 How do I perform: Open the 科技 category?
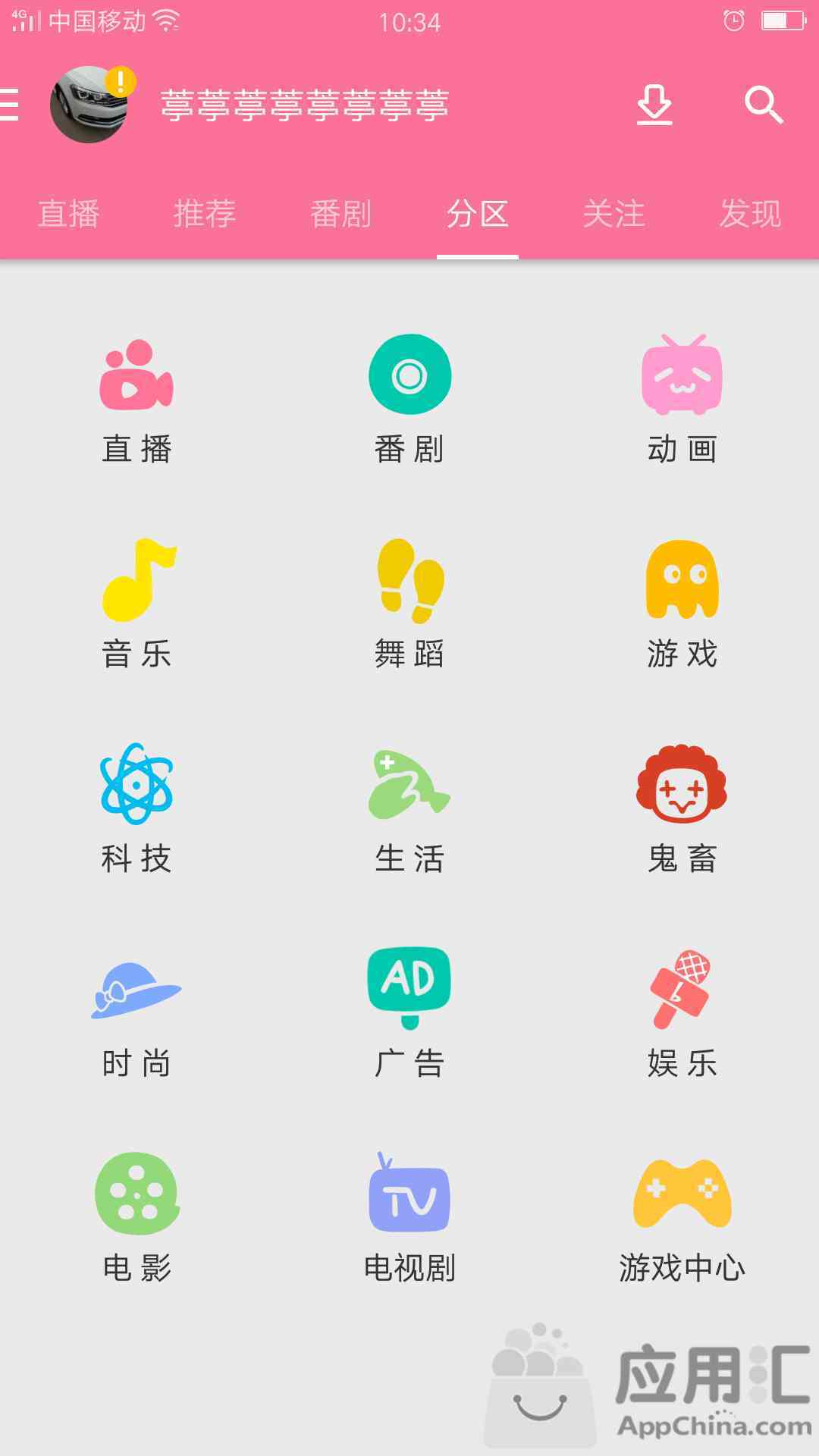coord(136,808)
